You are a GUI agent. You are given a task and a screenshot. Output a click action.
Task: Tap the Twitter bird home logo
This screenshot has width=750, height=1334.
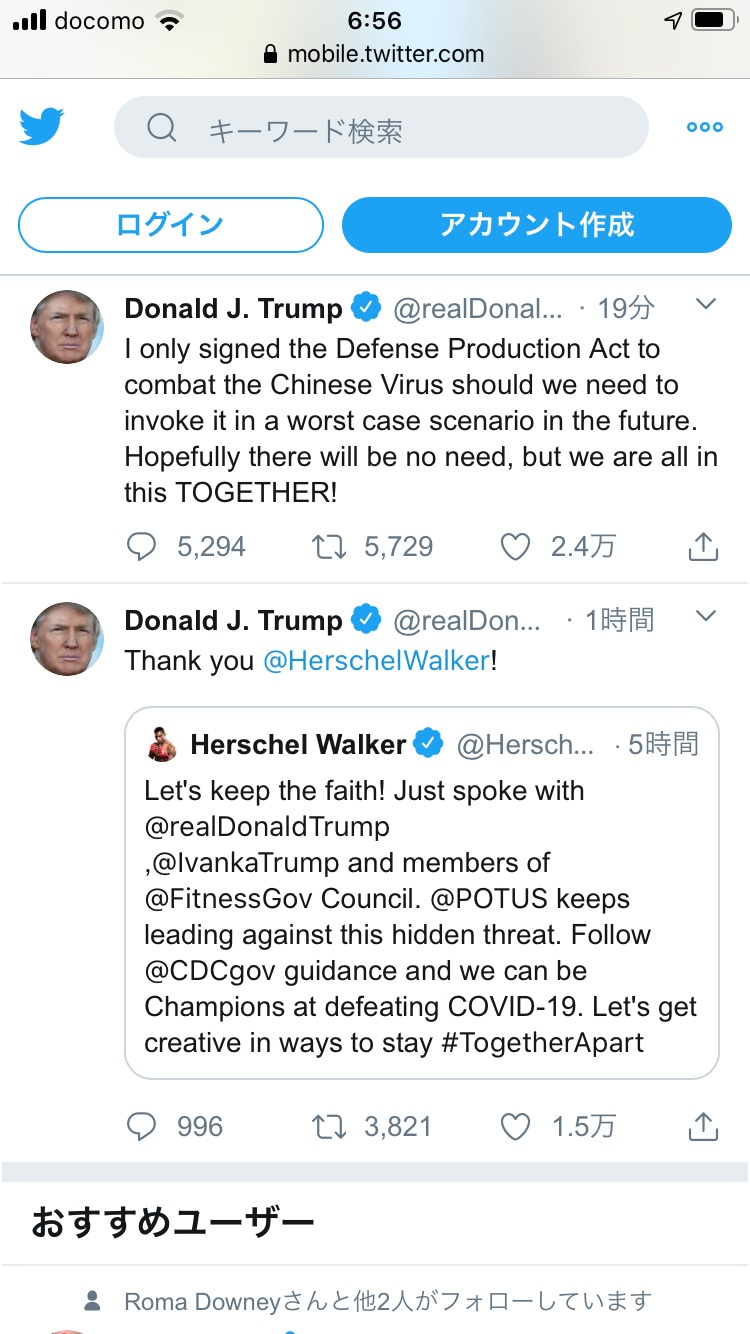tap(41, 127)
